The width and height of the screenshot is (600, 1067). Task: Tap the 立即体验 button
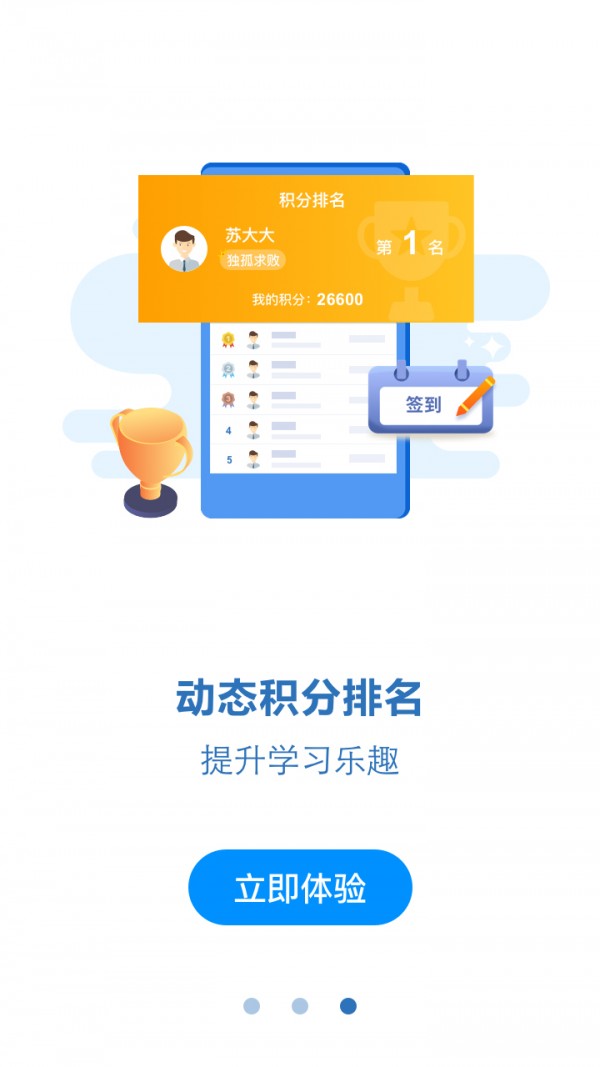[300, 888]
